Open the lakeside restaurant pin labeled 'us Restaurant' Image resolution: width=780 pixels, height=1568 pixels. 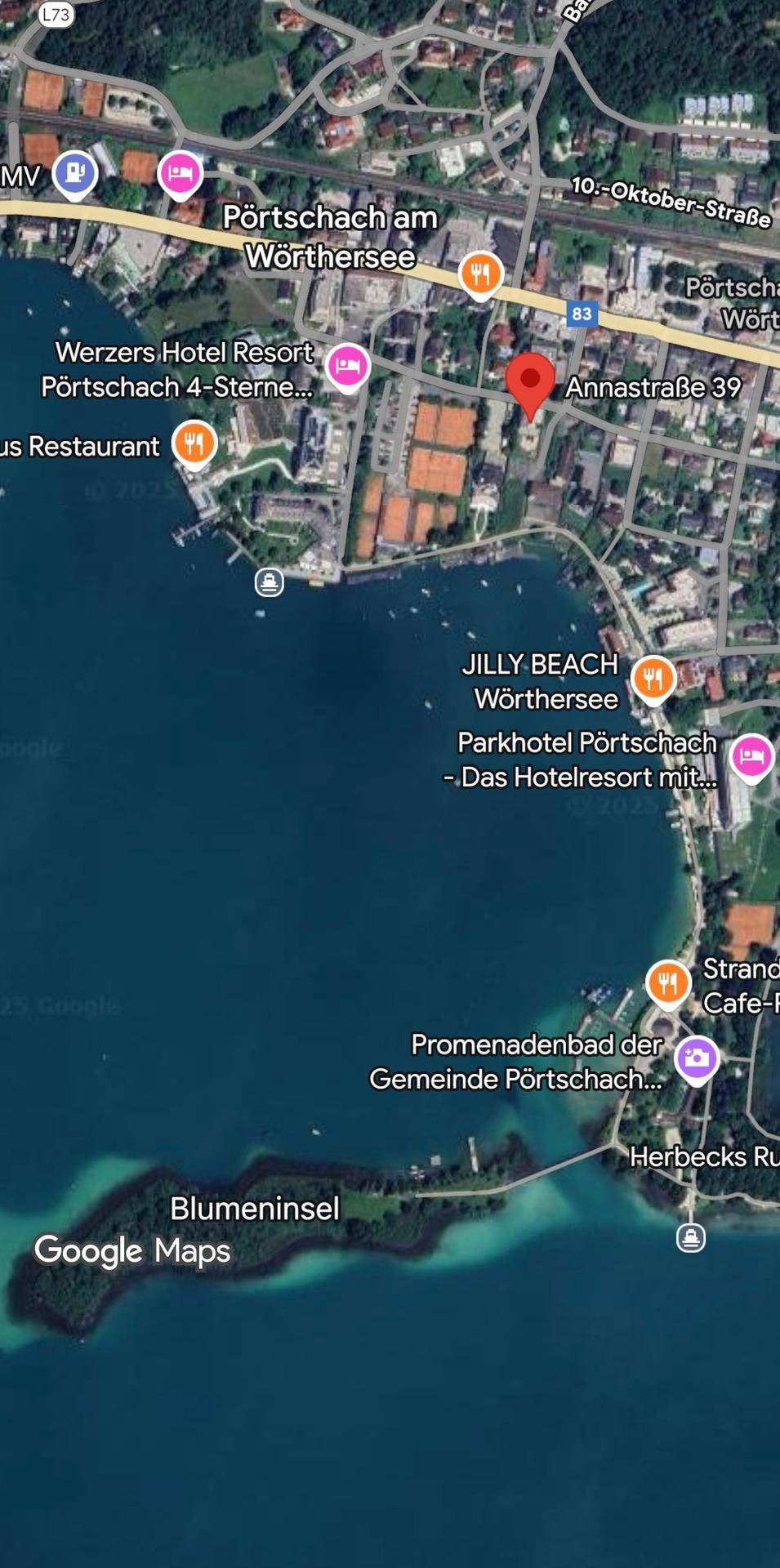[x=194, y=444]
